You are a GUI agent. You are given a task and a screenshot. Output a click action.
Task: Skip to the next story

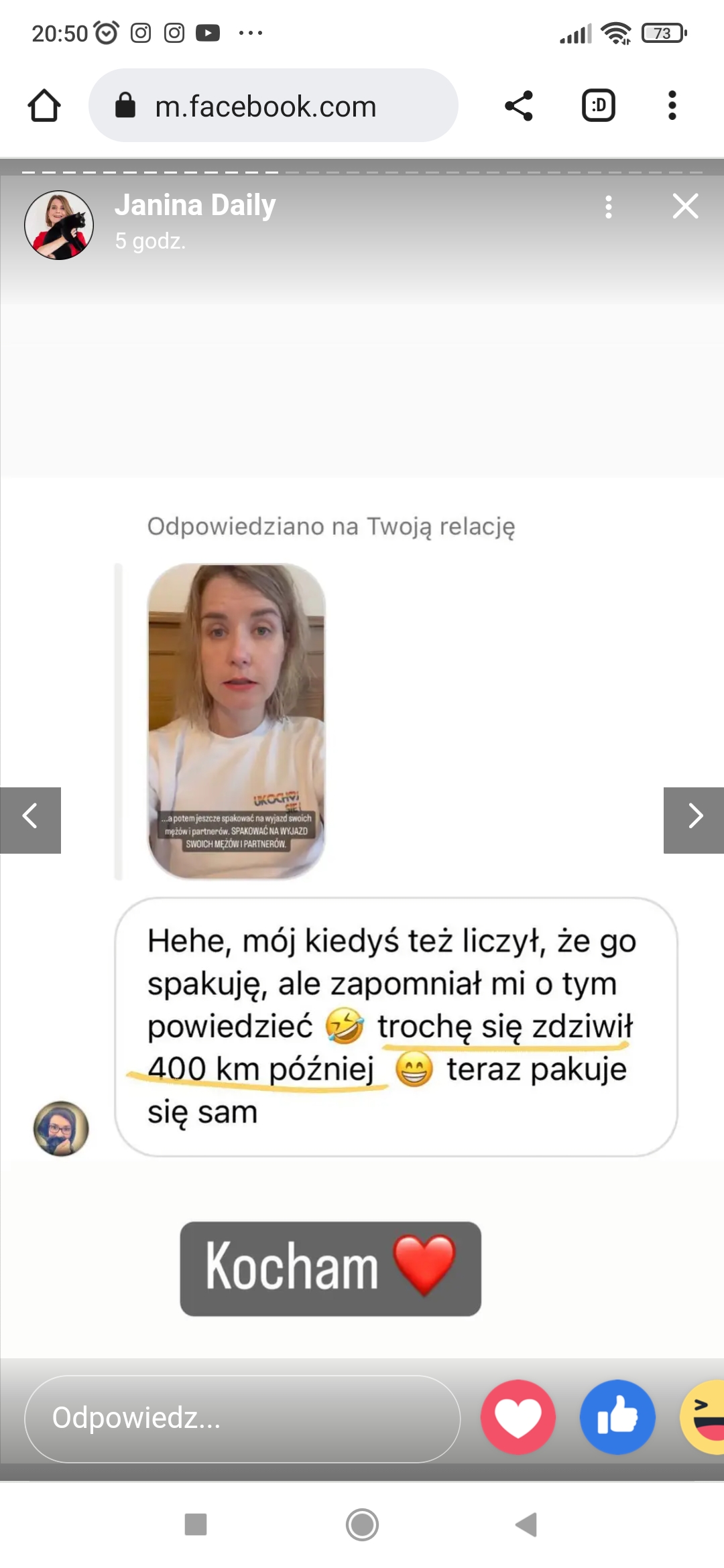[x=694, y=820]
